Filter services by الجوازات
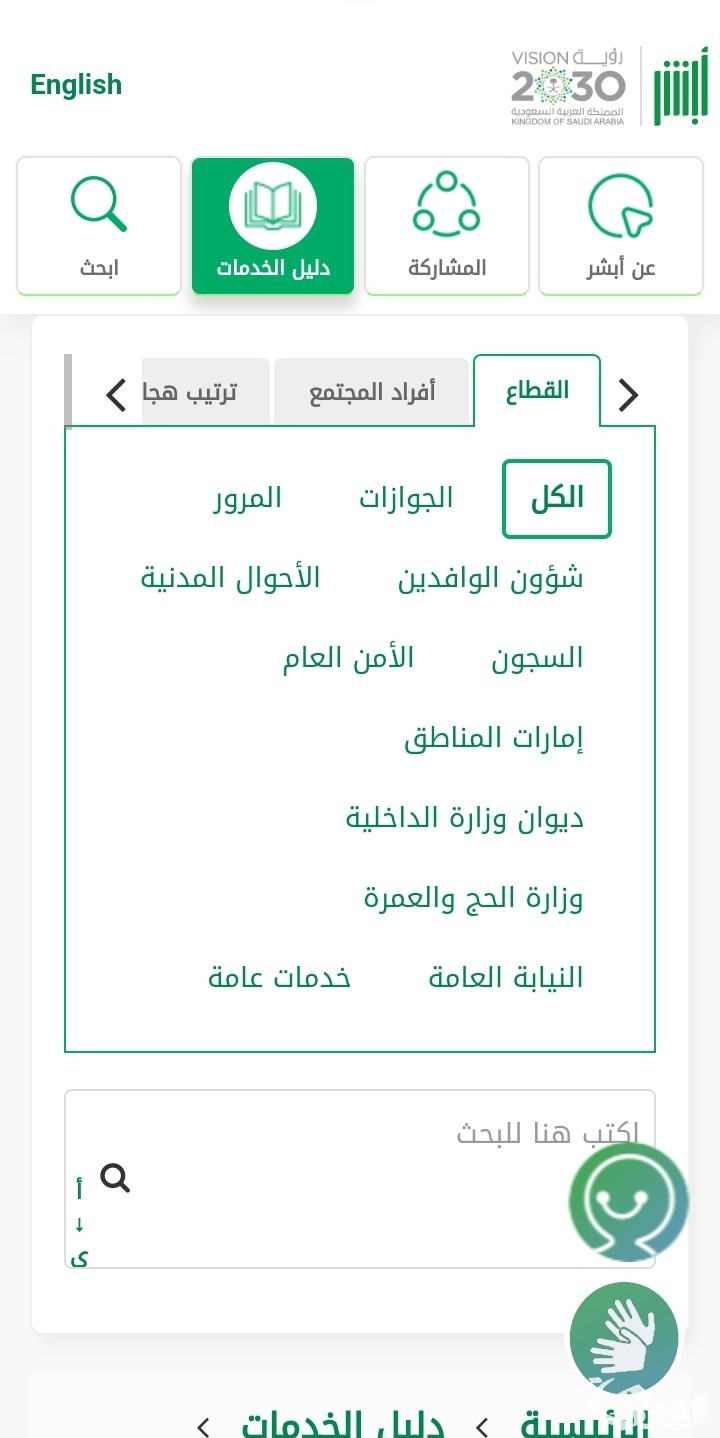The image size is (720, 1438). tap(406, 498)
